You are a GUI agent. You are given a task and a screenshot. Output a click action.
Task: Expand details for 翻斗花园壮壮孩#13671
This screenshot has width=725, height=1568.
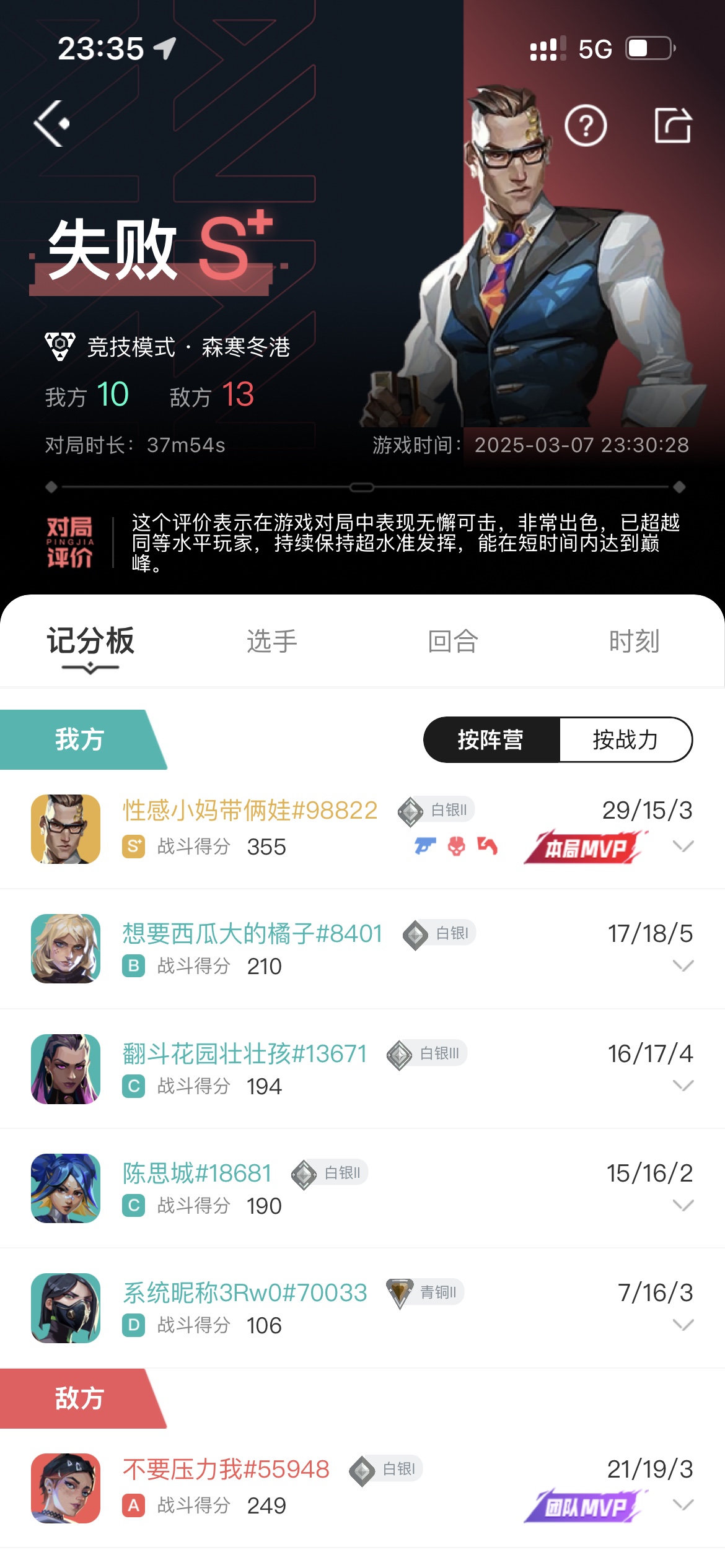click(x=683, y=1085)
